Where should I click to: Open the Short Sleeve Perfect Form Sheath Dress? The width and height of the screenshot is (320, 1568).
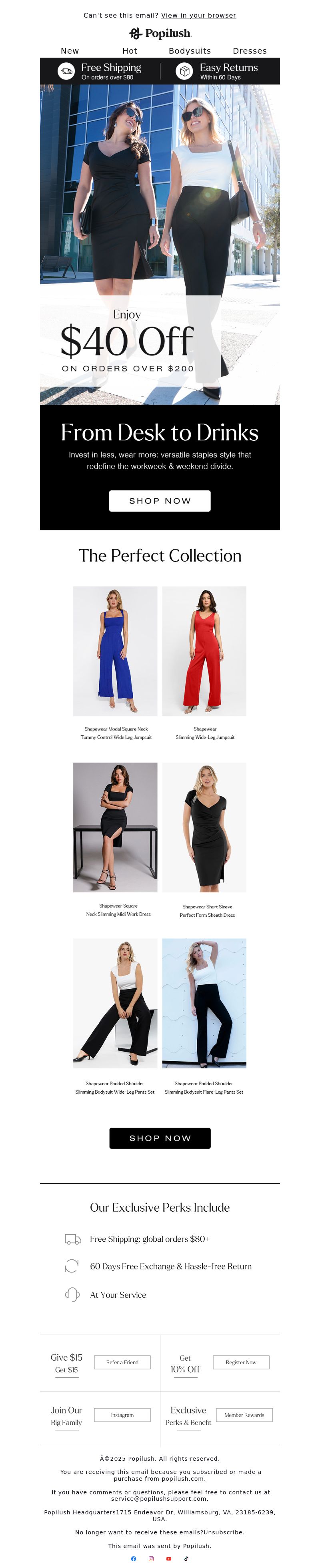[204, 827]
